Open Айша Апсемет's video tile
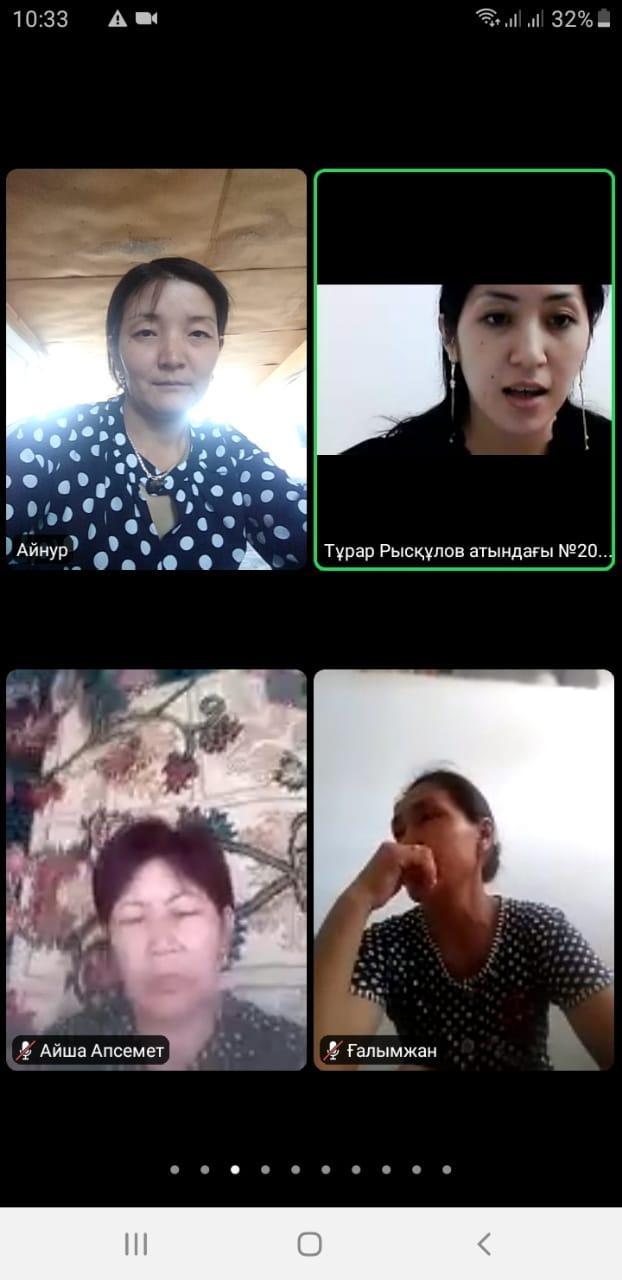Viewport: 622px width, 1280px height. click(x=157, y=870)
